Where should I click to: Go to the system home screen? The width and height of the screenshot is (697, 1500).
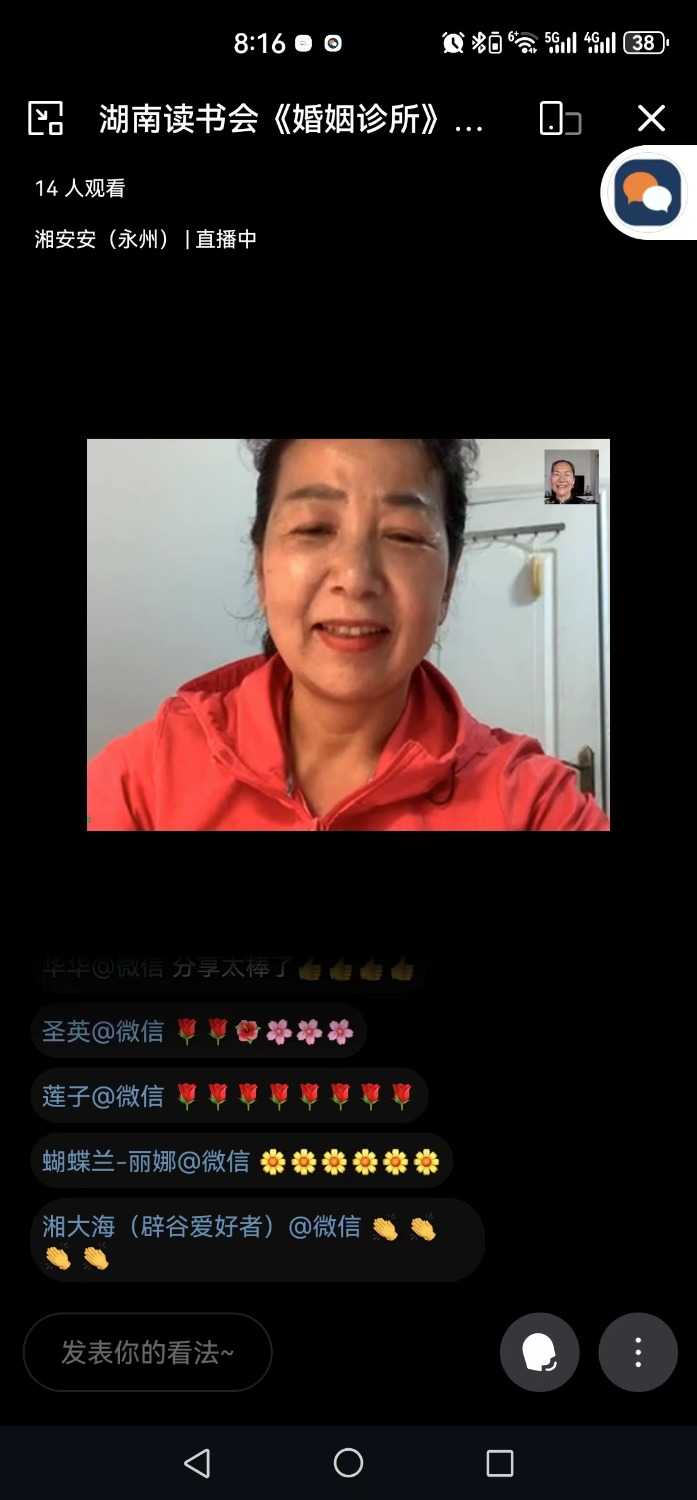(348, 1463)
